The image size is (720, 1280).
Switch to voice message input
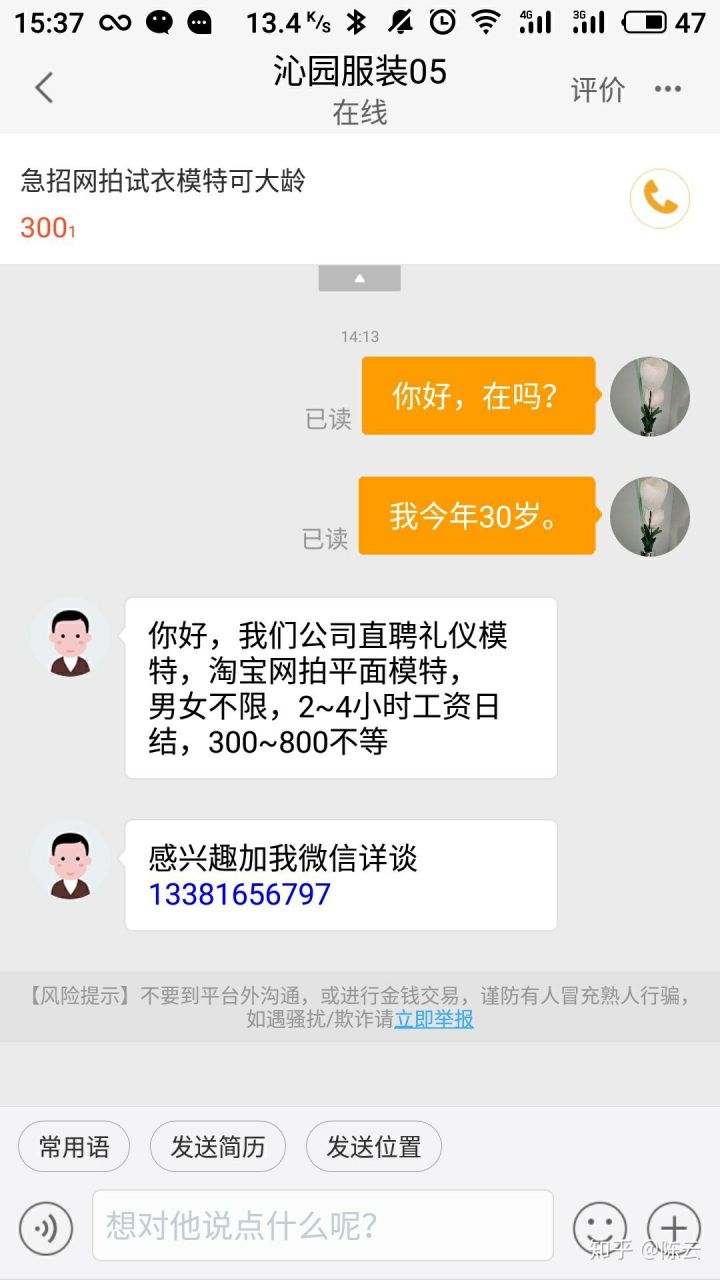pos(46,1225)
